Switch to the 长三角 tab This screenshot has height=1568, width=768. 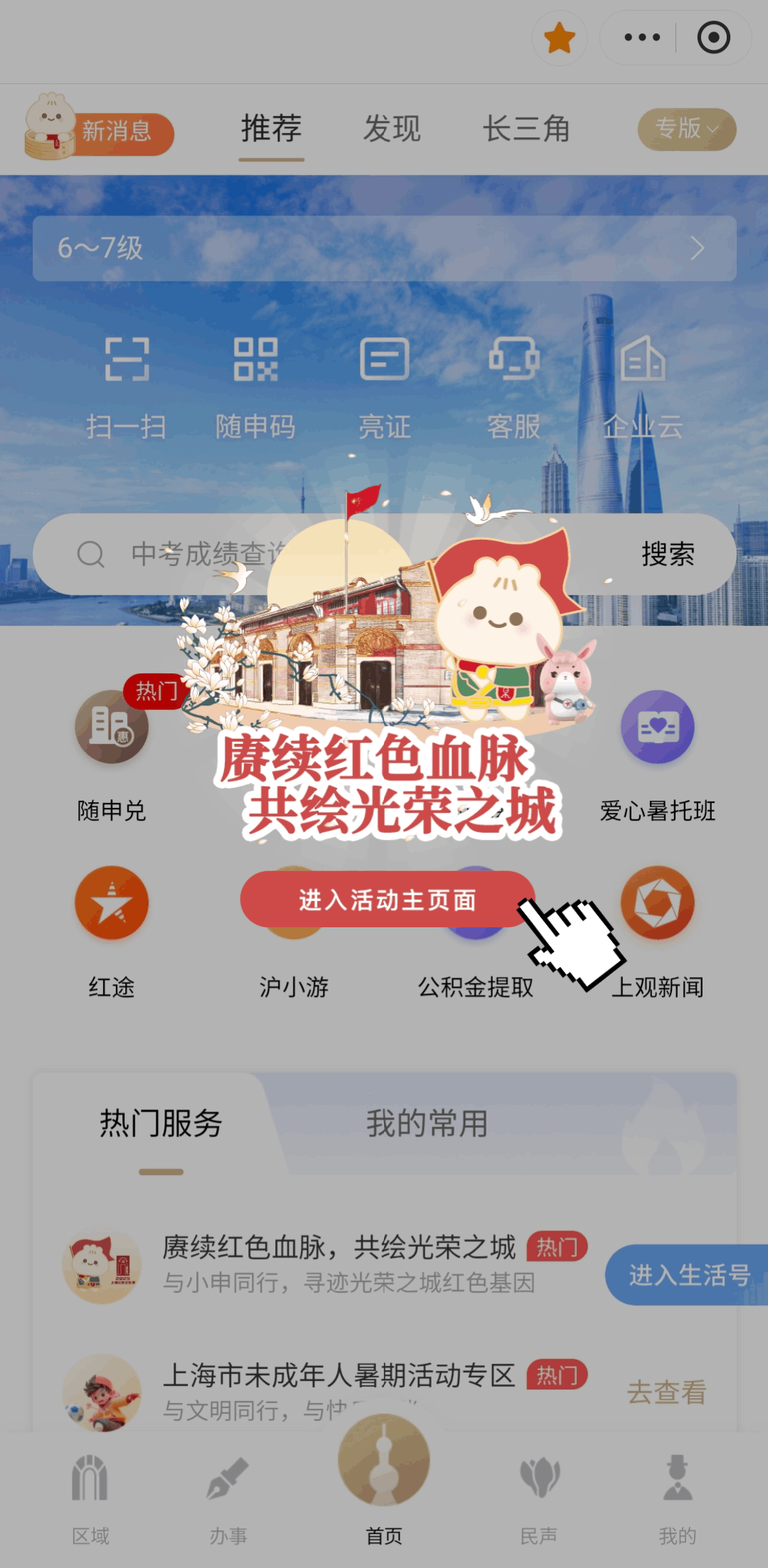point(526,129)
